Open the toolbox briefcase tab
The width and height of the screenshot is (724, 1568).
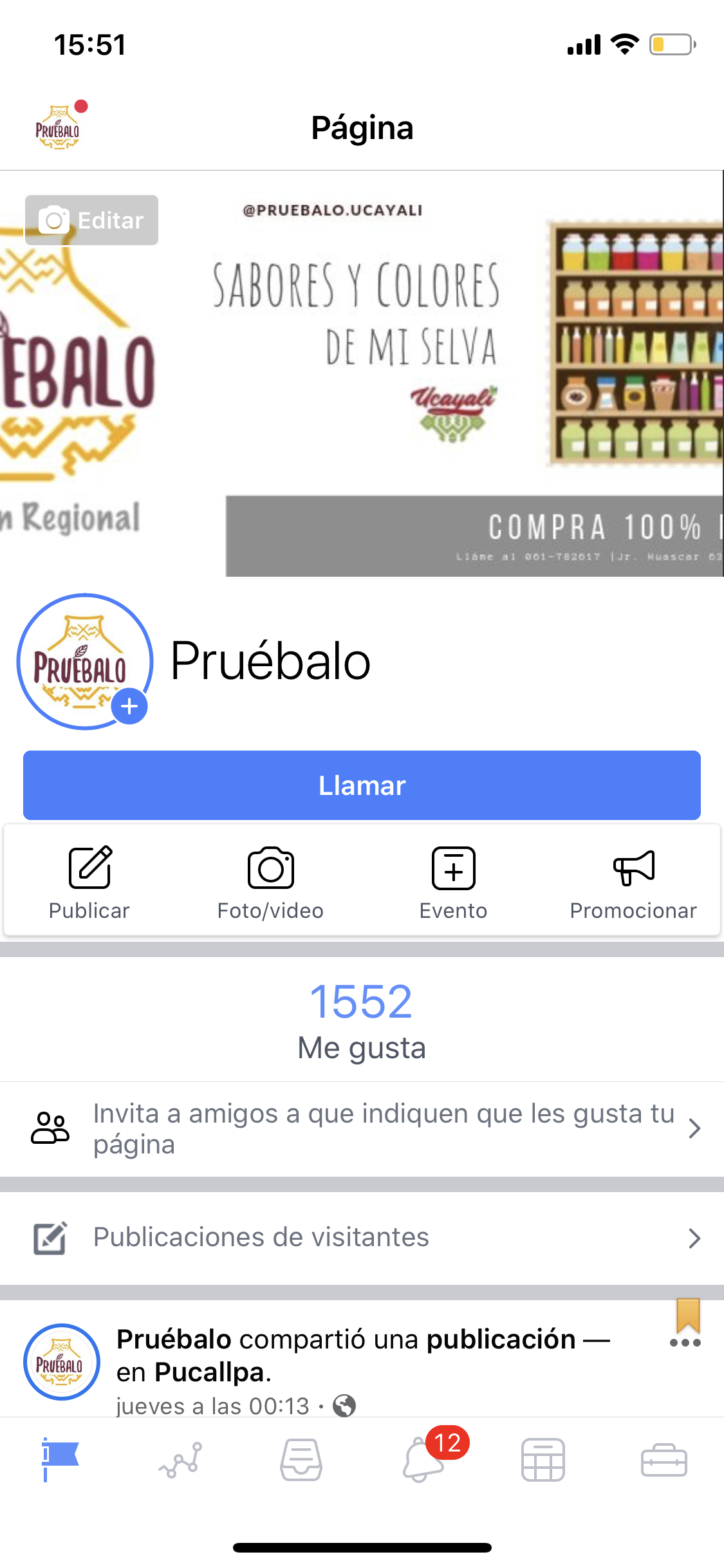664,1460
